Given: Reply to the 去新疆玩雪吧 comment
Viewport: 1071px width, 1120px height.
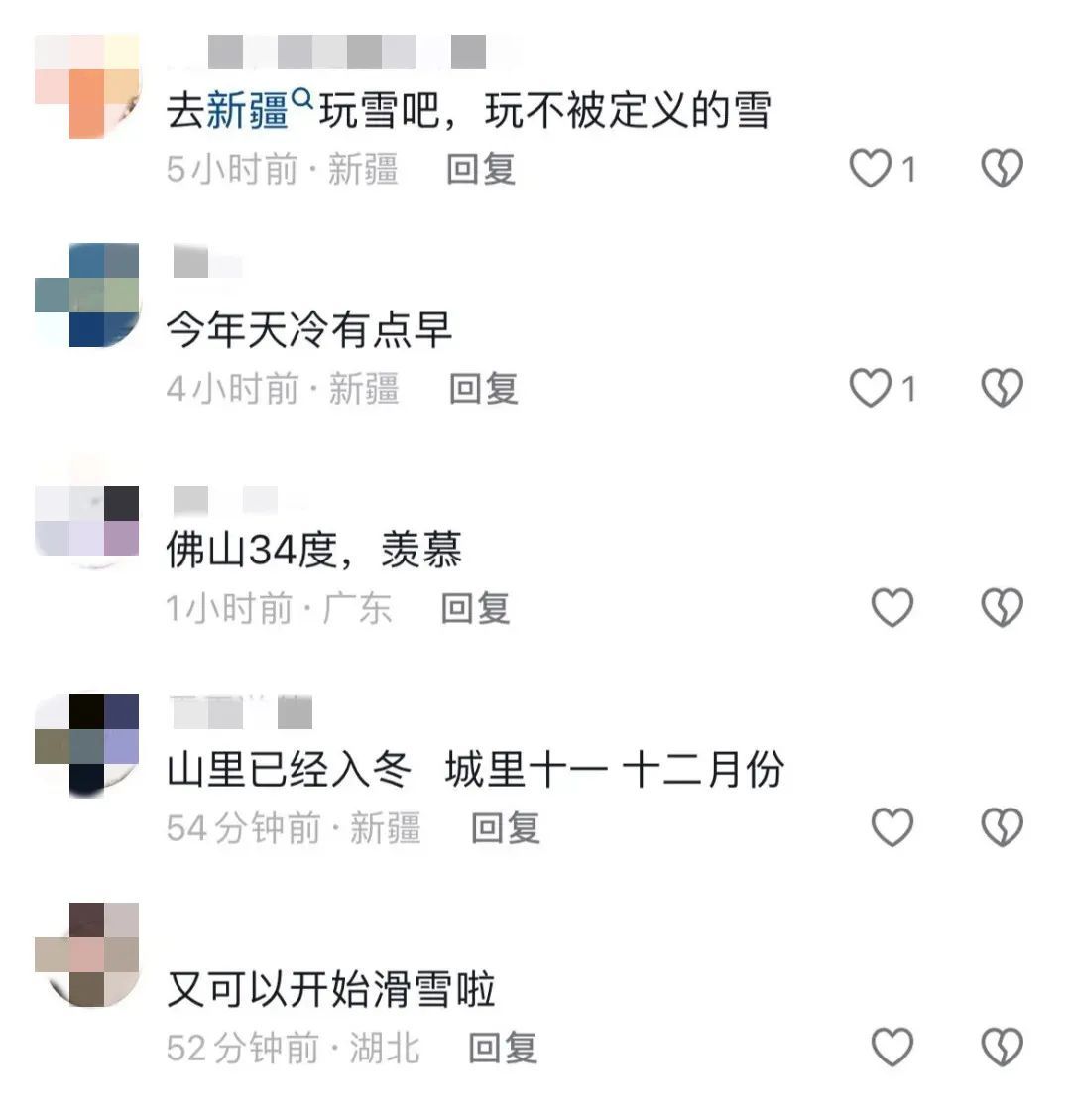Looking at the screenshot, I should [x=483, y=170].
